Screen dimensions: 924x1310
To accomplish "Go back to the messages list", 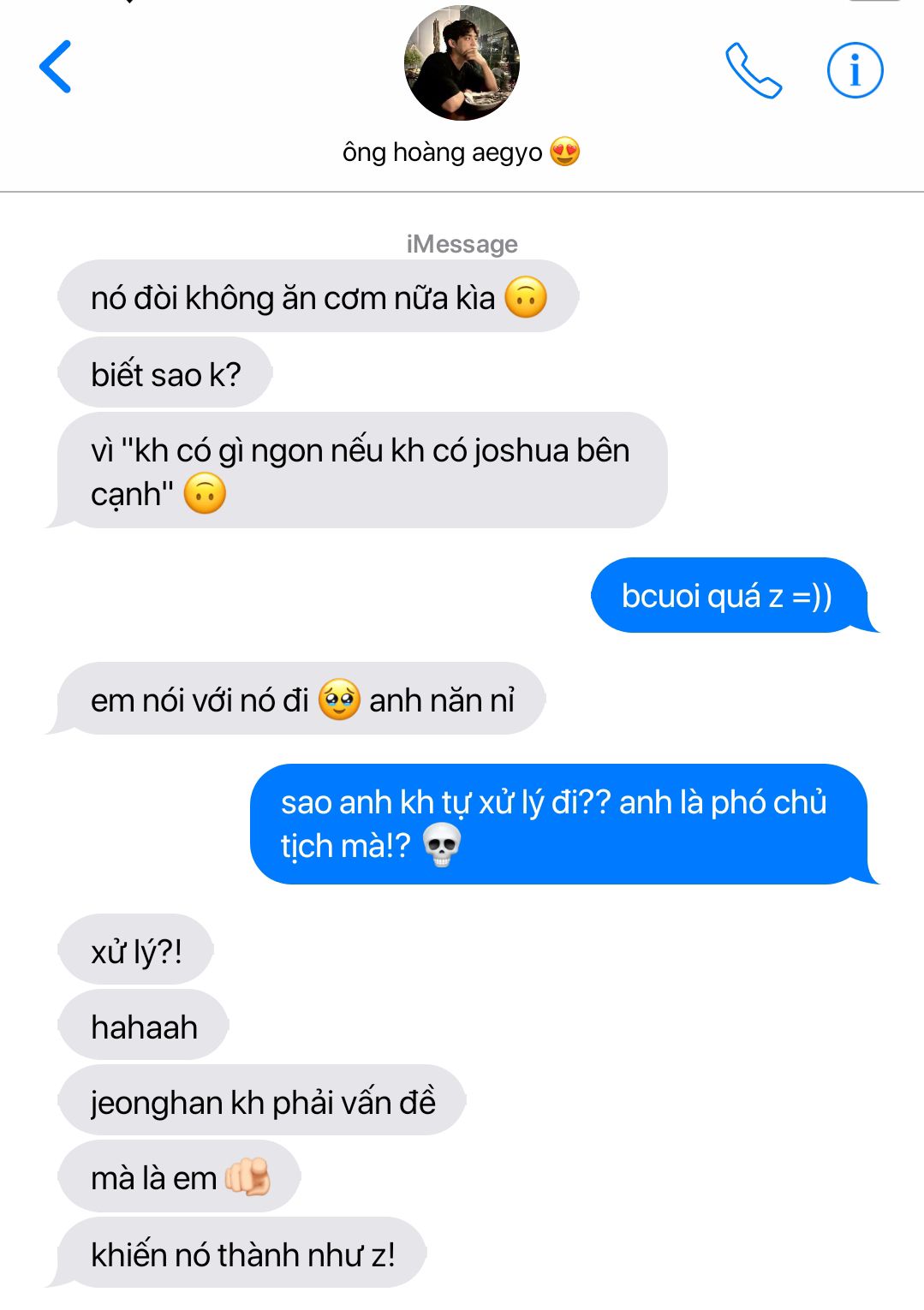I will pos(55,67).
